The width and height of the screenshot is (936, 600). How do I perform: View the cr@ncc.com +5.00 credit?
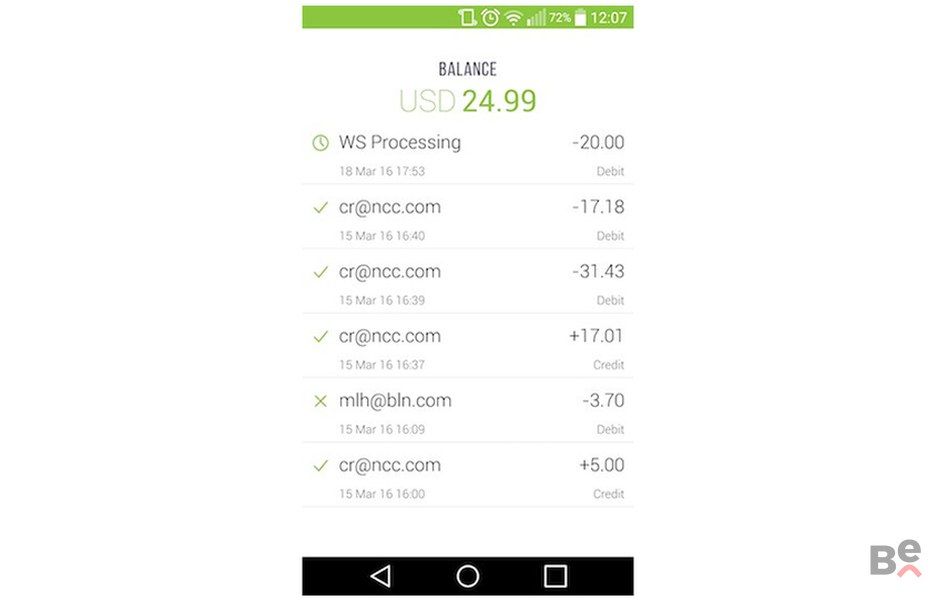[467, 476]
